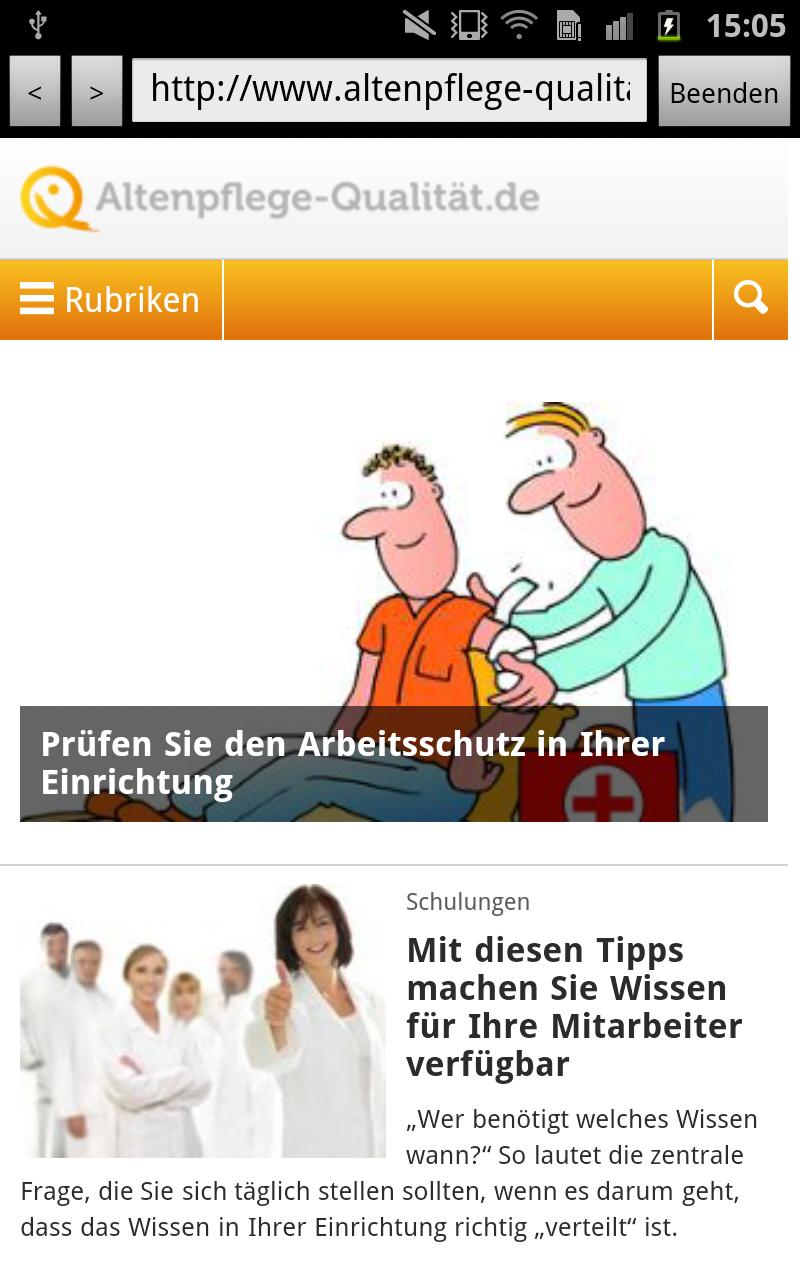Tap the Altenpflege-Qualität.de logo link

coord(280,198)
